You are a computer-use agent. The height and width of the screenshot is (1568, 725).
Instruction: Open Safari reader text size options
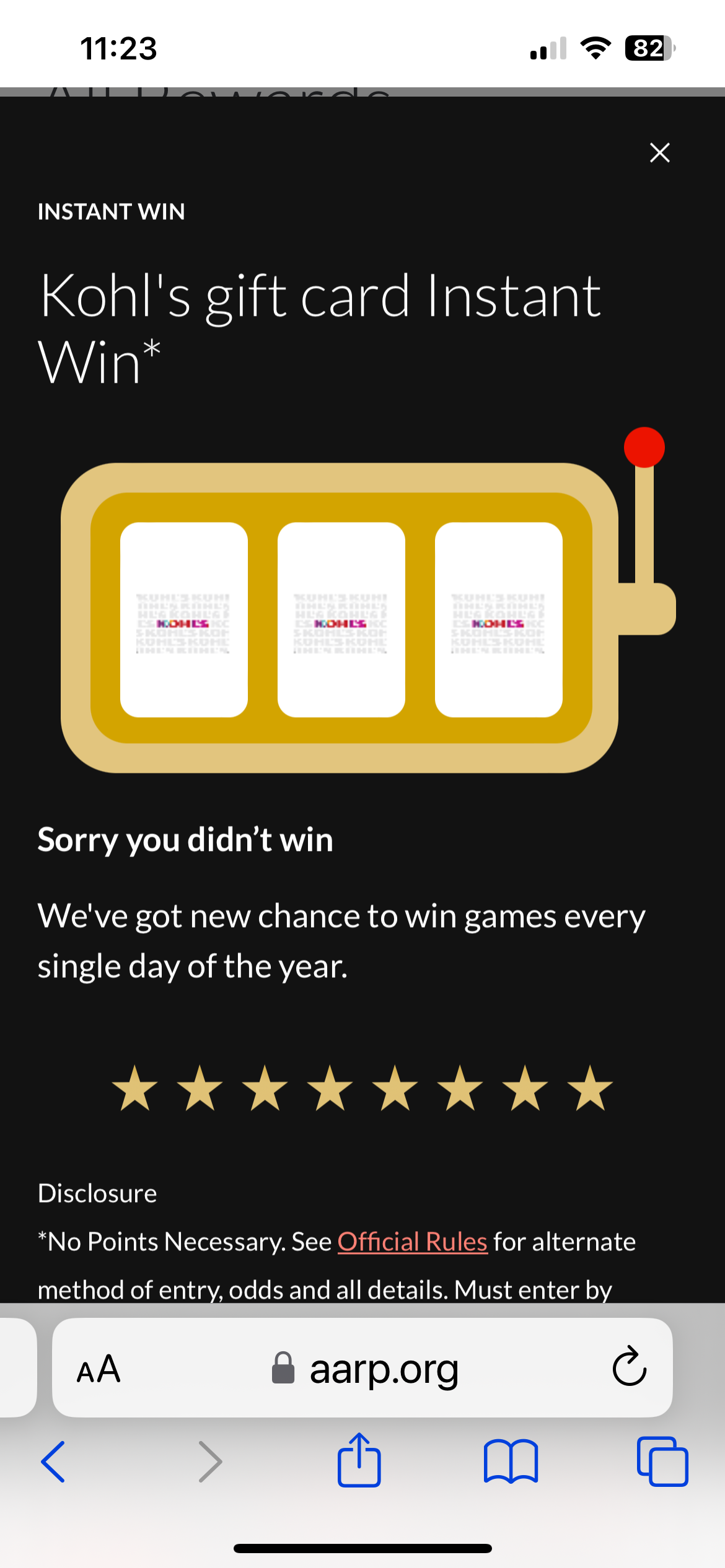(x=99, y=1369)
